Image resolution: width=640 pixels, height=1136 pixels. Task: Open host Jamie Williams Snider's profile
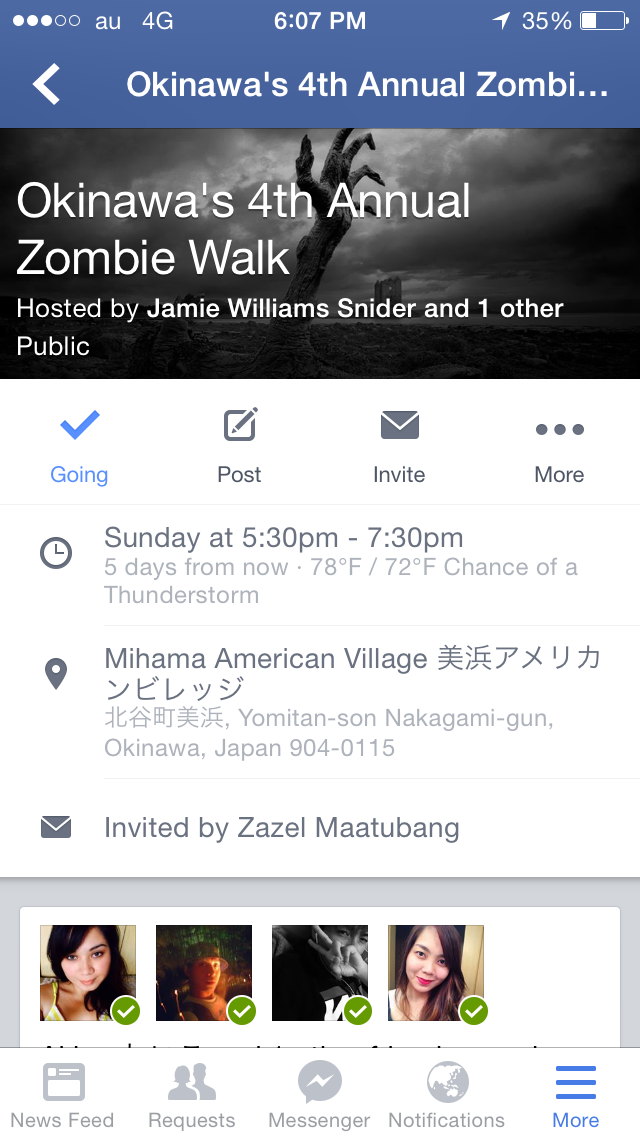(x=282, y=308)
